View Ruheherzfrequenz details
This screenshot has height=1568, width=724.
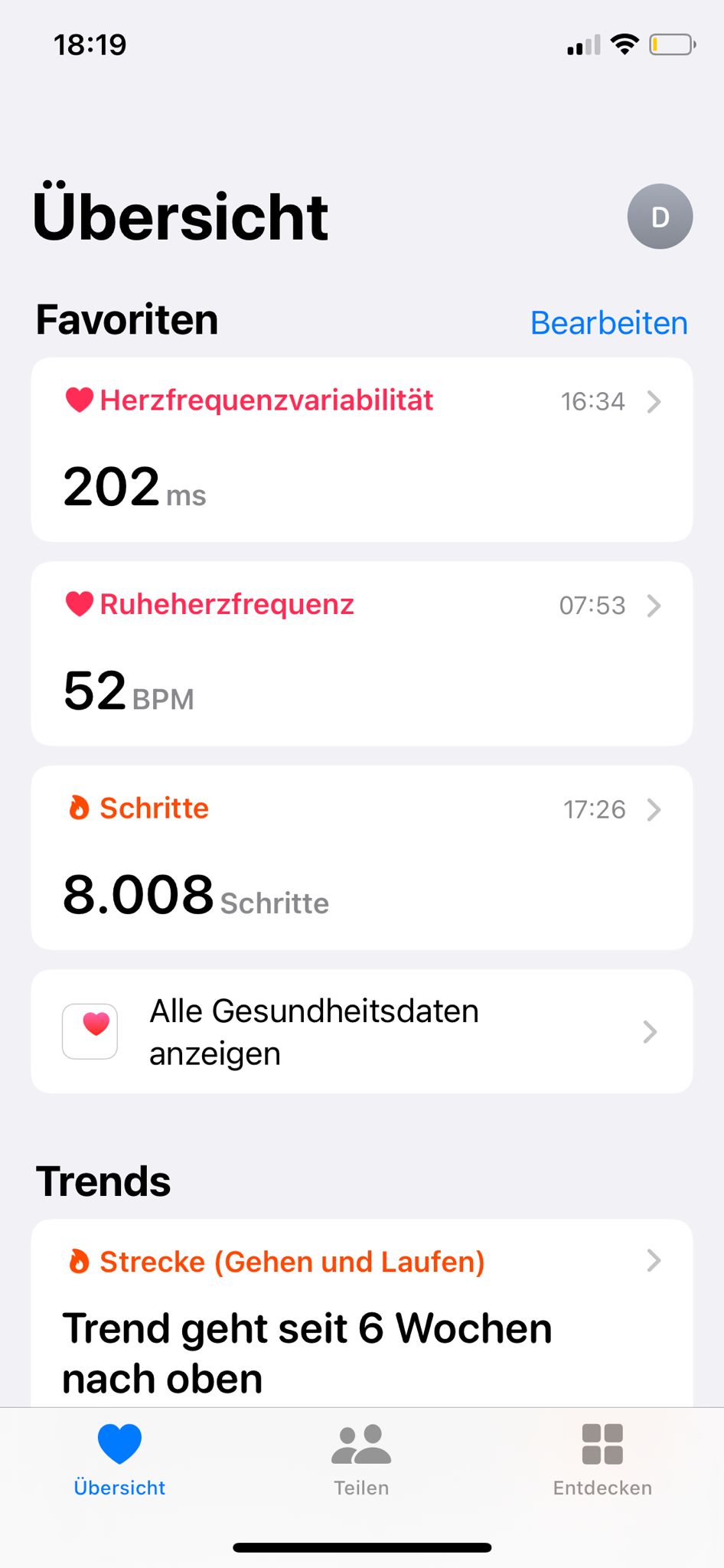tap(361, 653)
